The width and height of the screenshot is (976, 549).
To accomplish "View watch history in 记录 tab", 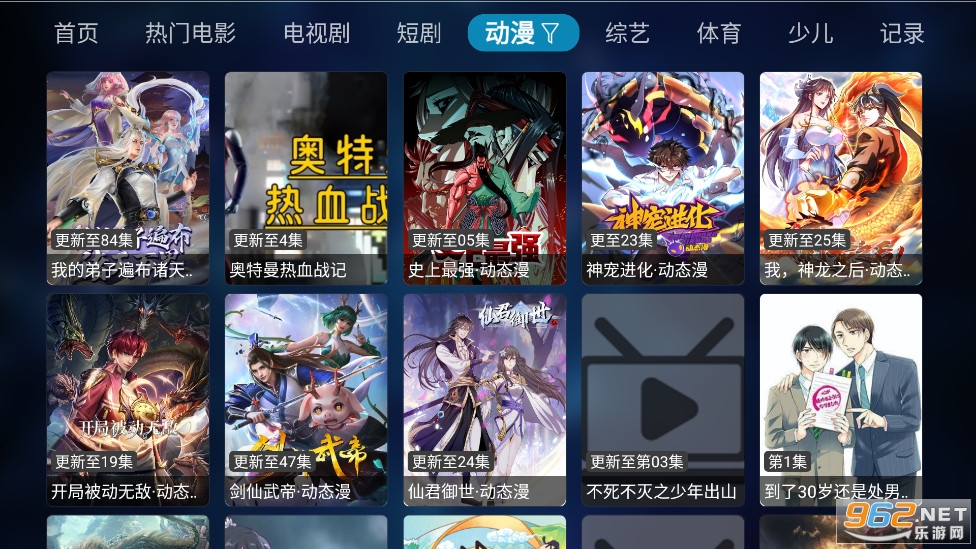I will point(902,33).
